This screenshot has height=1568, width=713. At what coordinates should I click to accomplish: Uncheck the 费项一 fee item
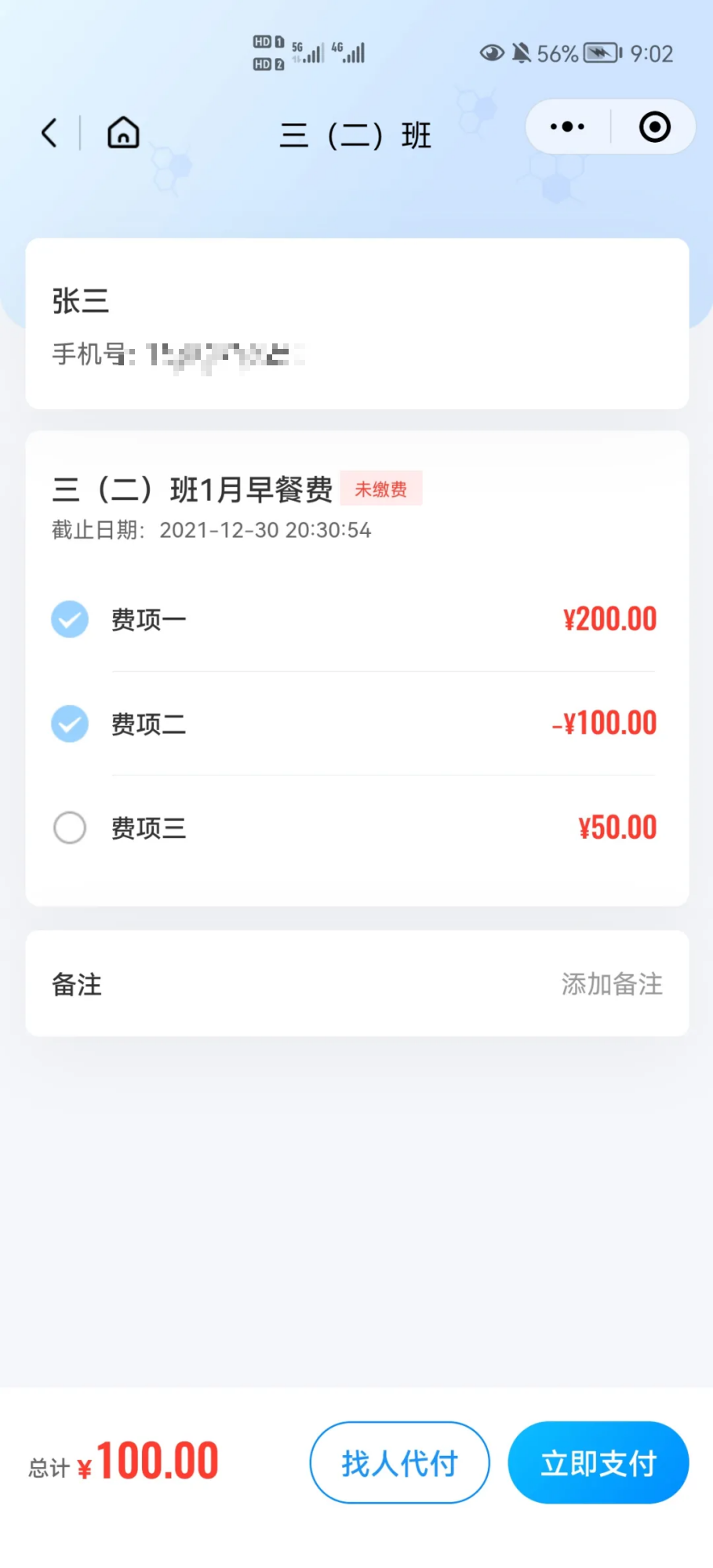(69, 619)
